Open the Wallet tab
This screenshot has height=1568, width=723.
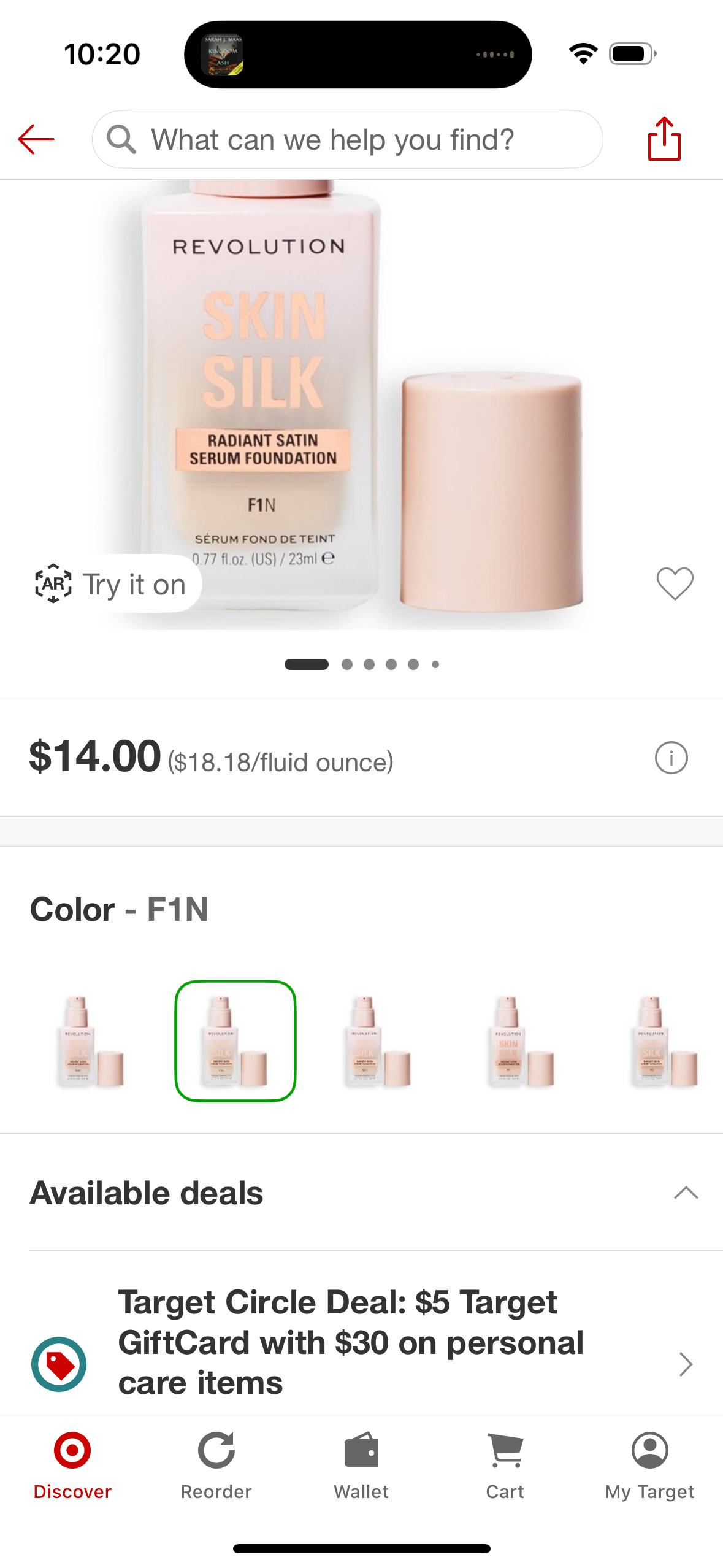361,1464
